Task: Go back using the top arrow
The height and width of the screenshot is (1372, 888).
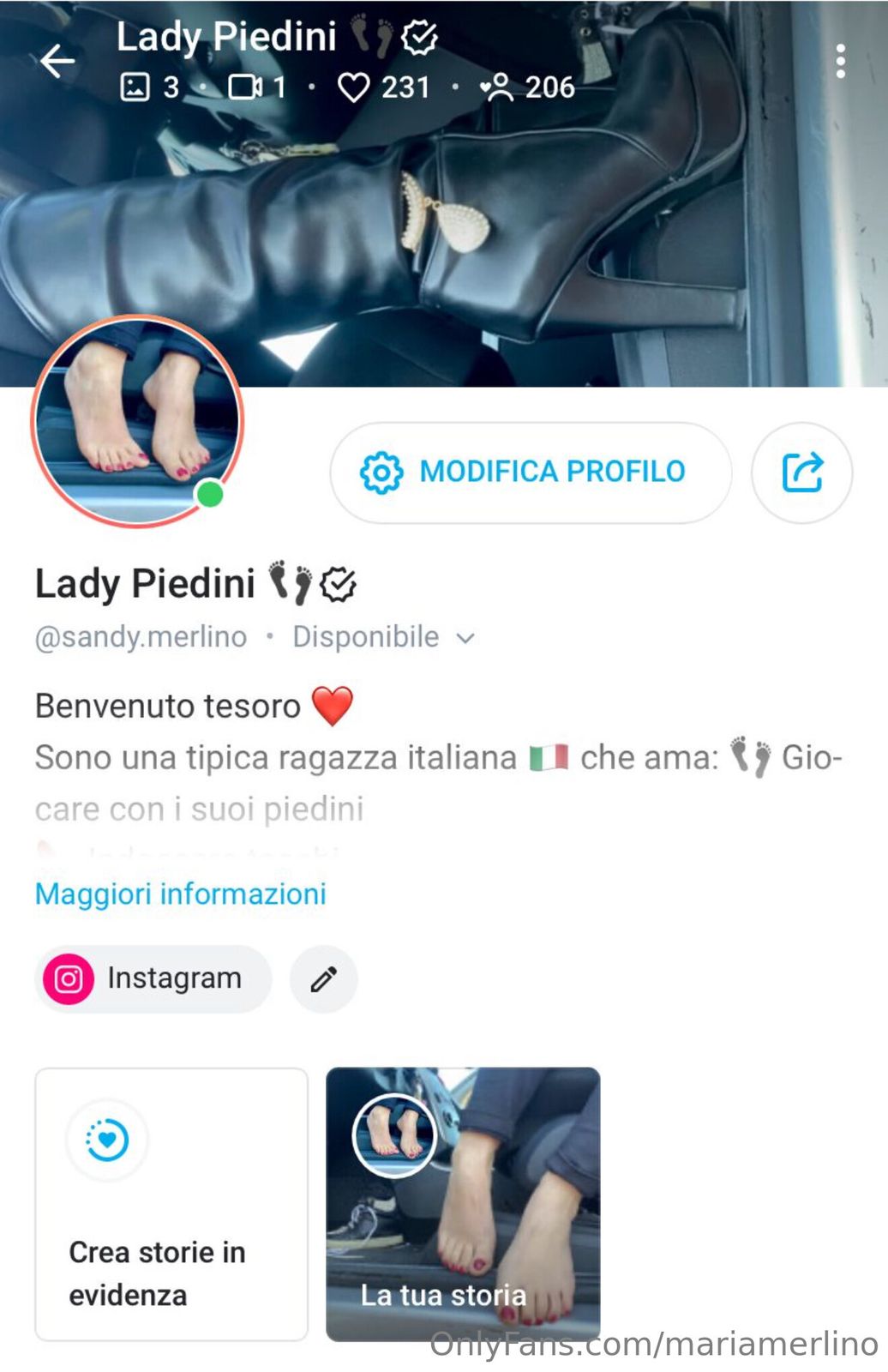Action: (x=58, y=62)
